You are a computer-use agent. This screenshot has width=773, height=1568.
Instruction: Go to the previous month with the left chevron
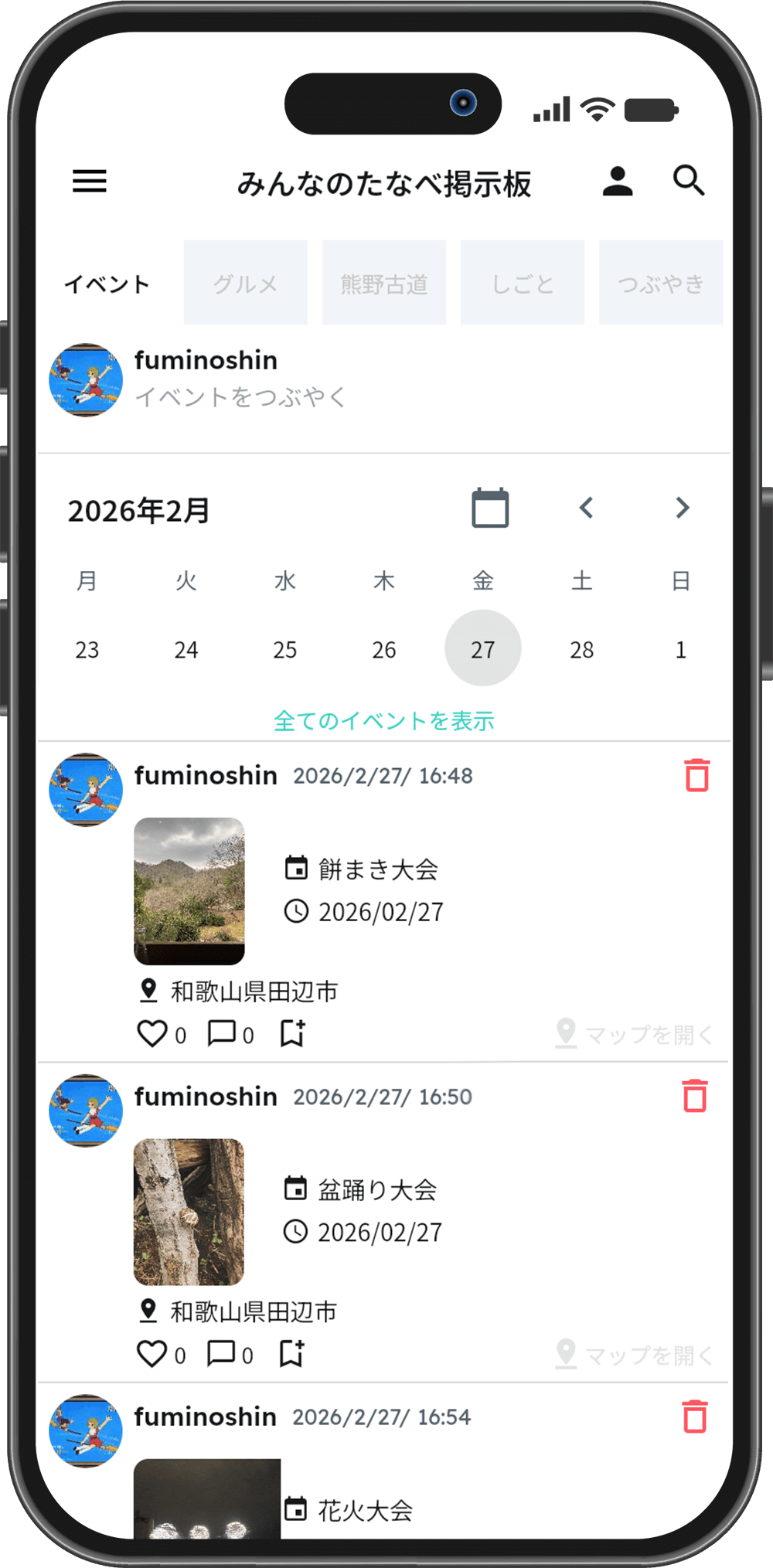(587, 508)
